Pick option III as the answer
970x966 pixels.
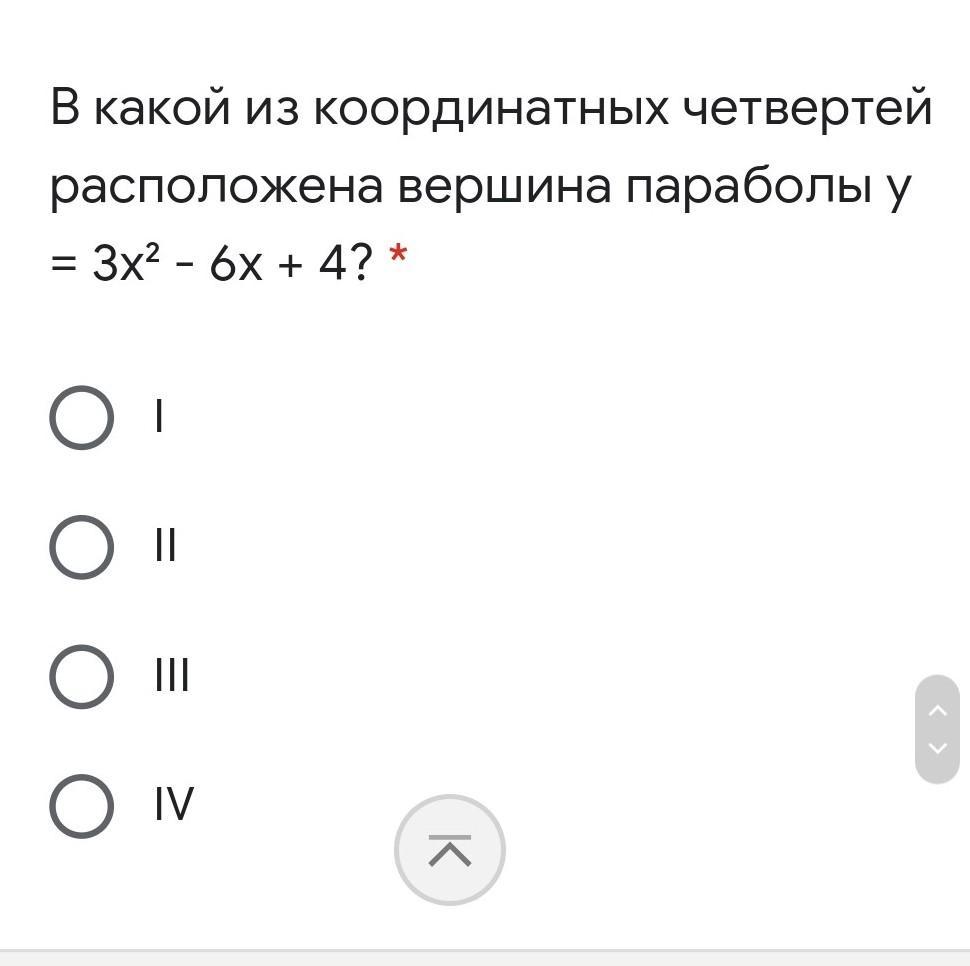point(82,677)
